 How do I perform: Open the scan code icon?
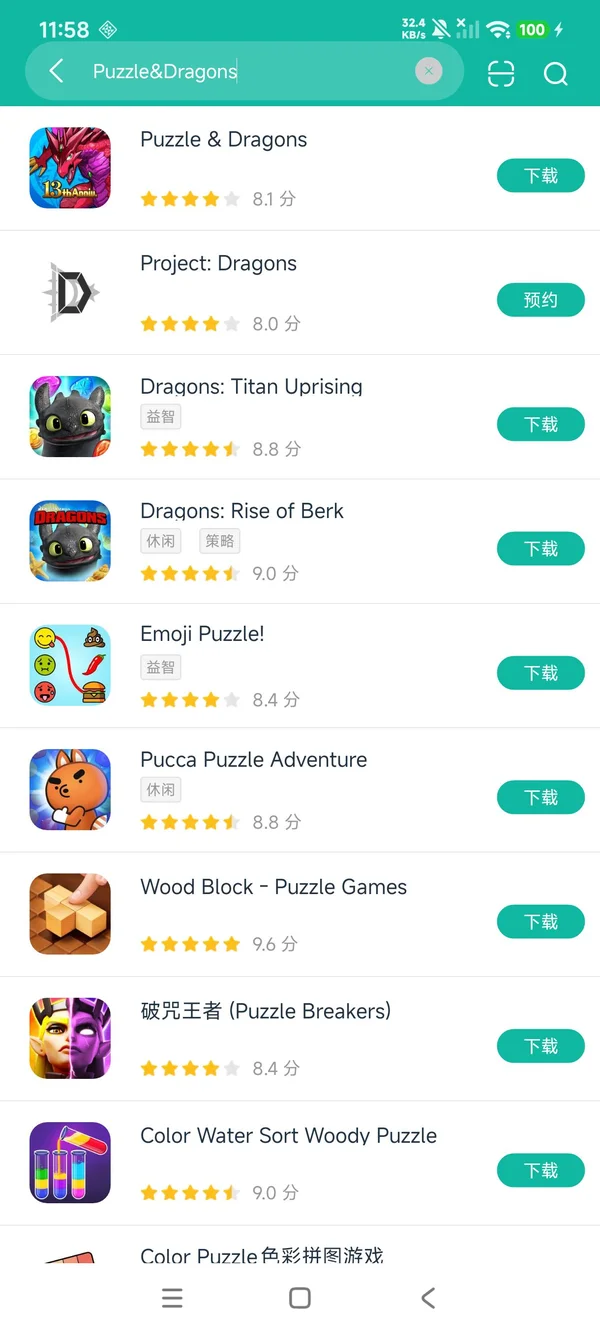coord(501,73)
